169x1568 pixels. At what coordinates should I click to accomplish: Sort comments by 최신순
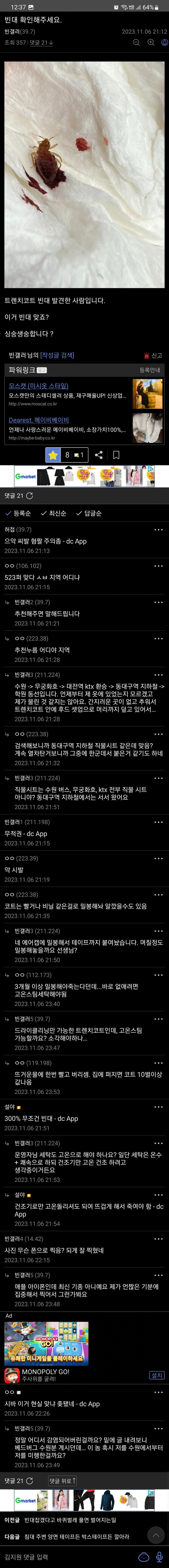(53, 513)
